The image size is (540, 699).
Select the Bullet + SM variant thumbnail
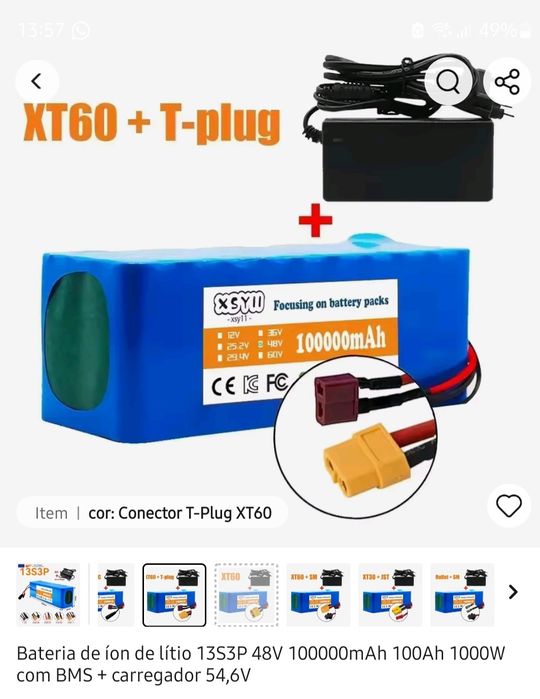click(x=462, y=595)
